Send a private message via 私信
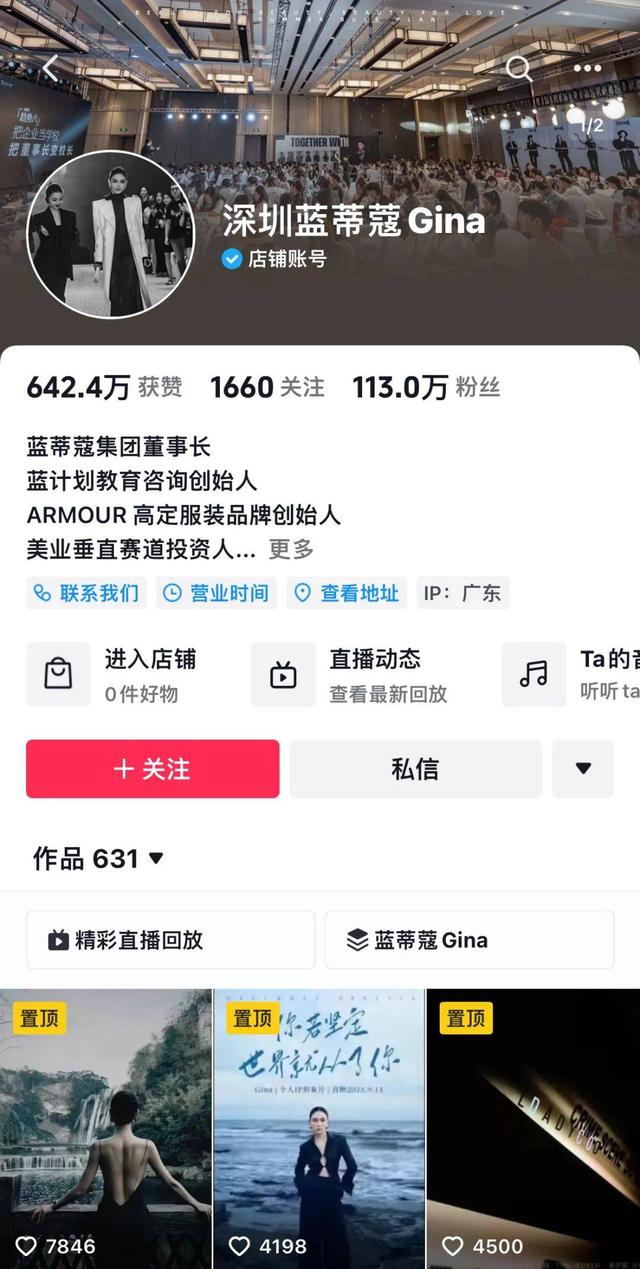 415,769
